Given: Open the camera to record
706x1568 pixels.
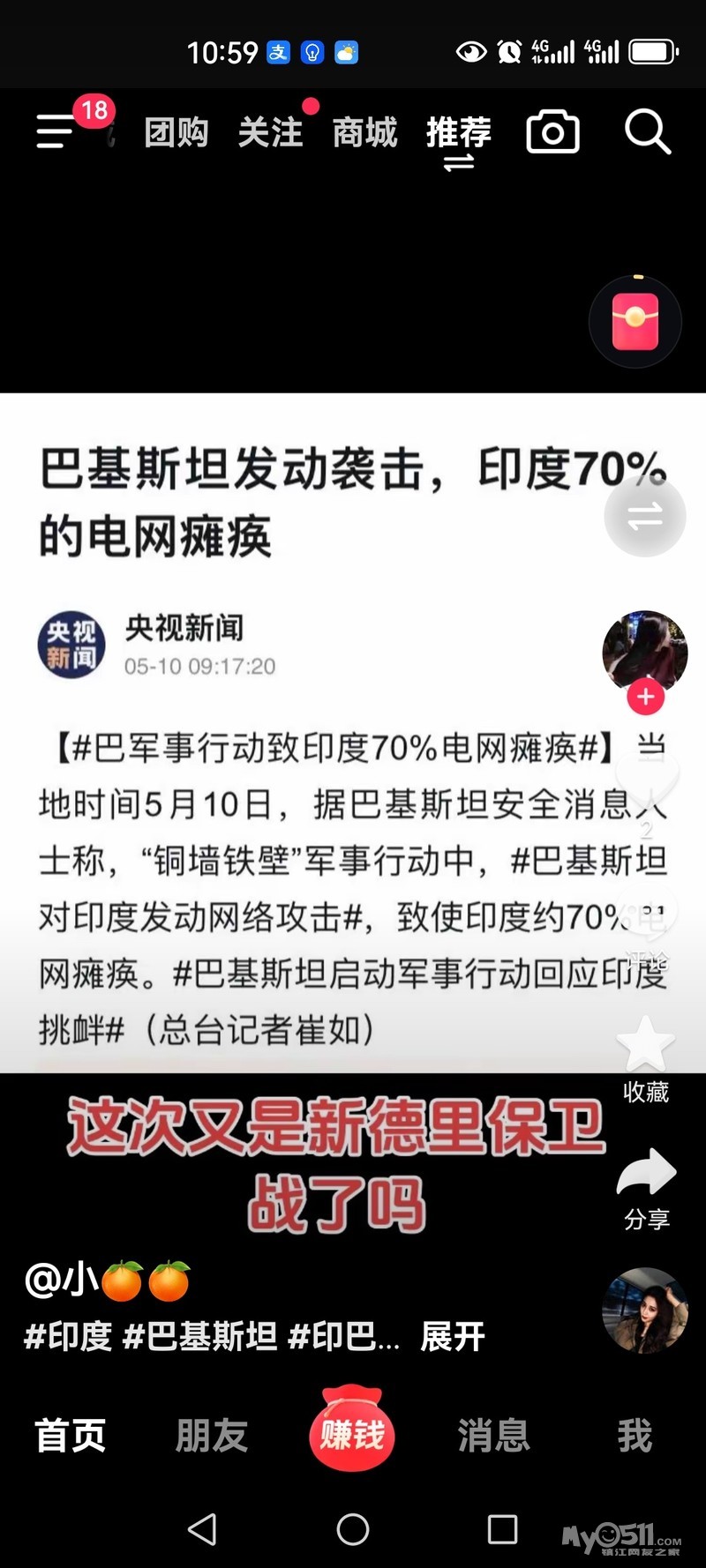Looking at the screenshot, I should (x=553, y=133).
